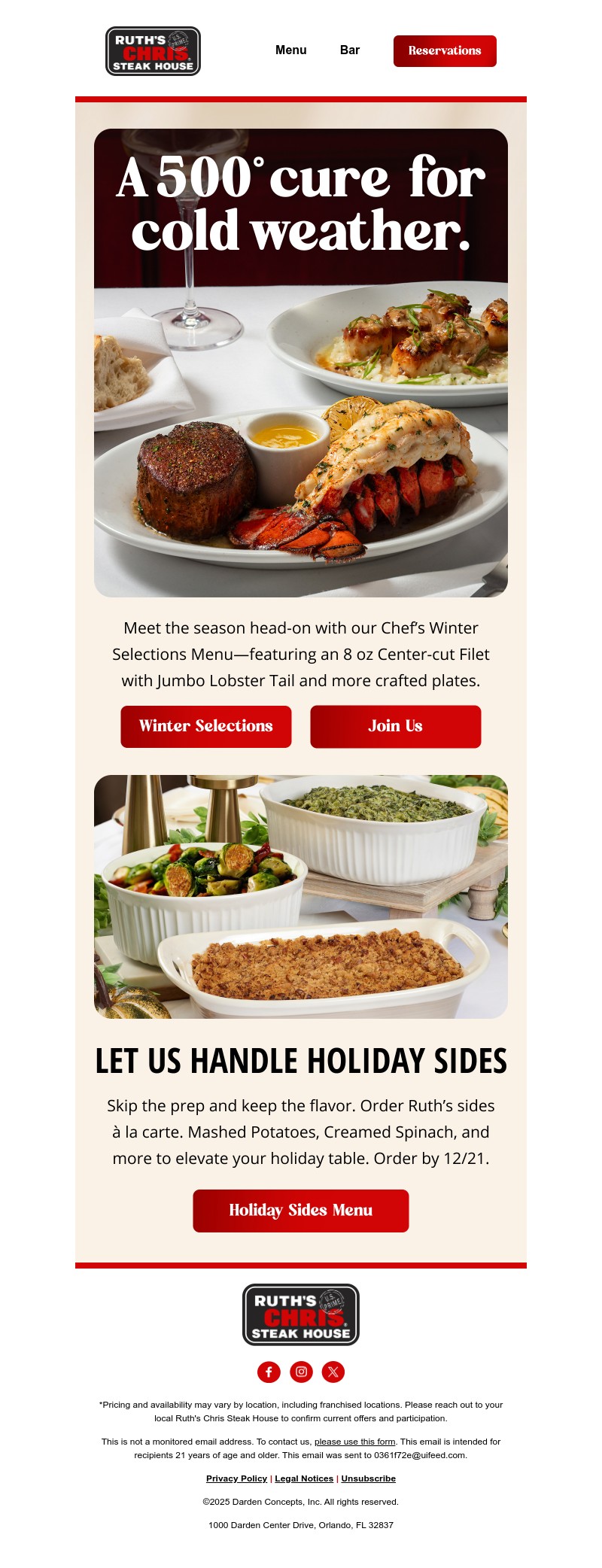Click the Reservations button
Image resolution: width=602 pixels, height=1568 pixels.
tap(444, 51)
